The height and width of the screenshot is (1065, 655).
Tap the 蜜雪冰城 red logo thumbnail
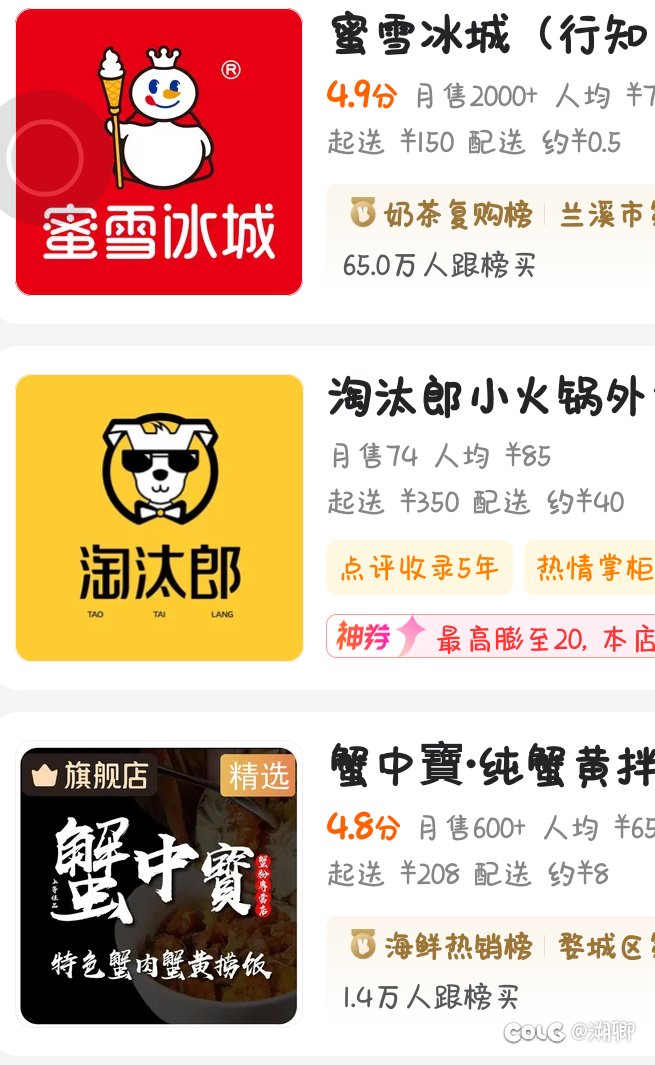coord(159,152)
